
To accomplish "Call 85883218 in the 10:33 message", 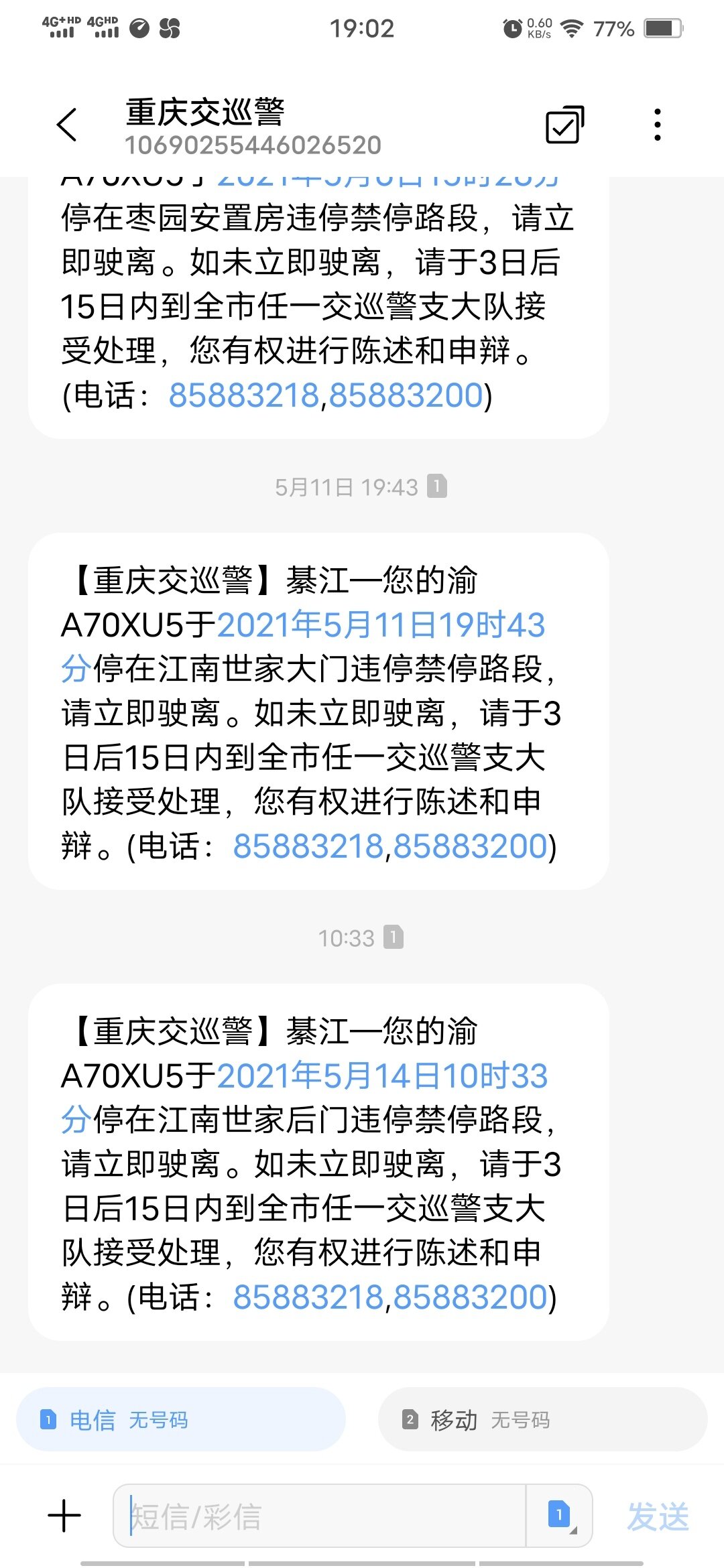I will pos(308,1297).
